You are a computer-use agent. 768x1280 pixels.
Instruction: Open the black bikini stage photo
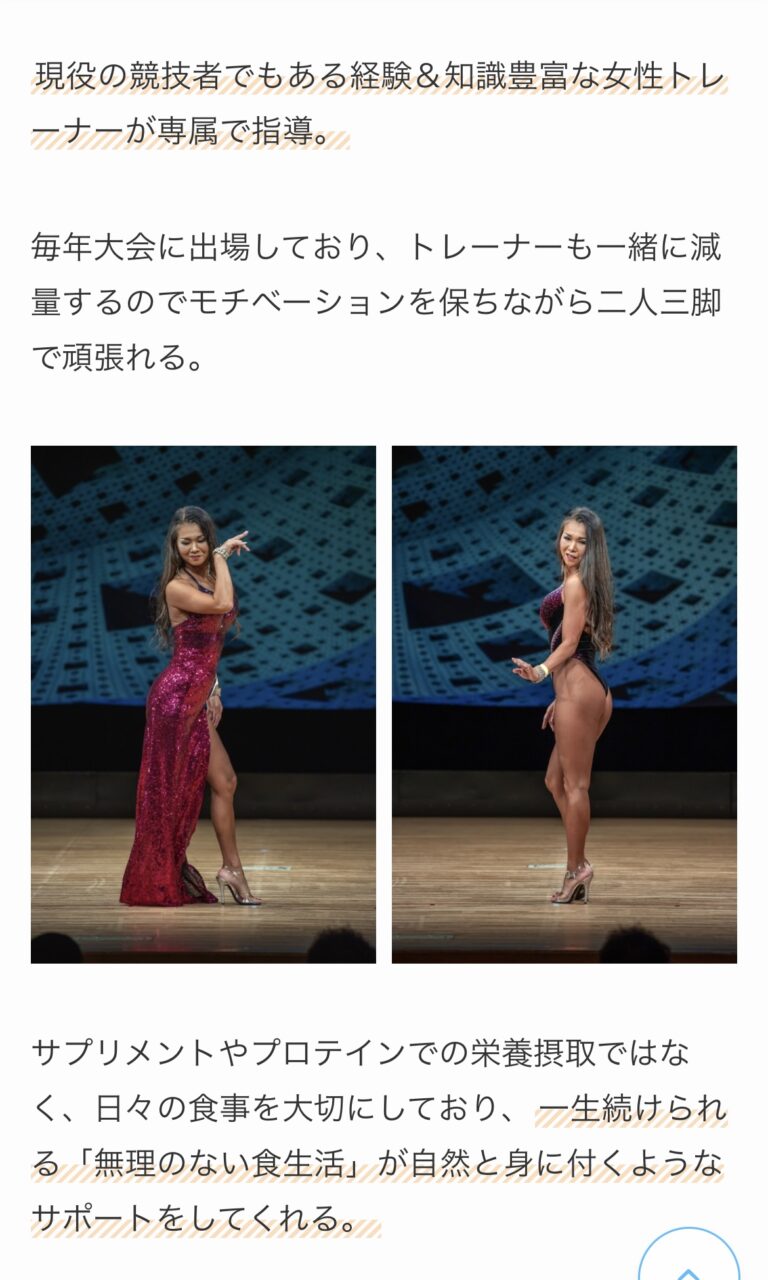point(564,704)
